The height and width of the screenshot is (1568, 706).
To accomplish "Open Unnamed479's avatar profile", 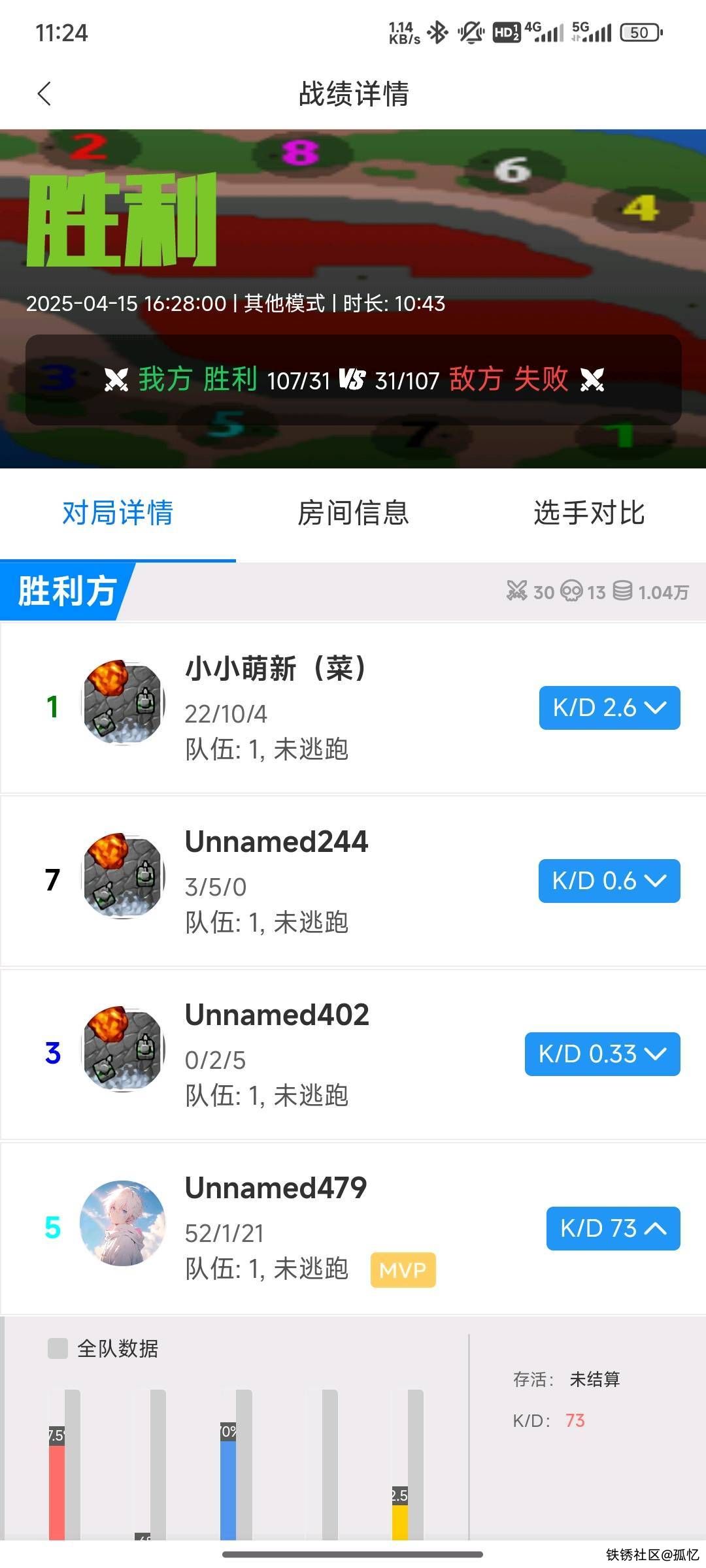I will pyautogui.click(x=122, y=1223).
